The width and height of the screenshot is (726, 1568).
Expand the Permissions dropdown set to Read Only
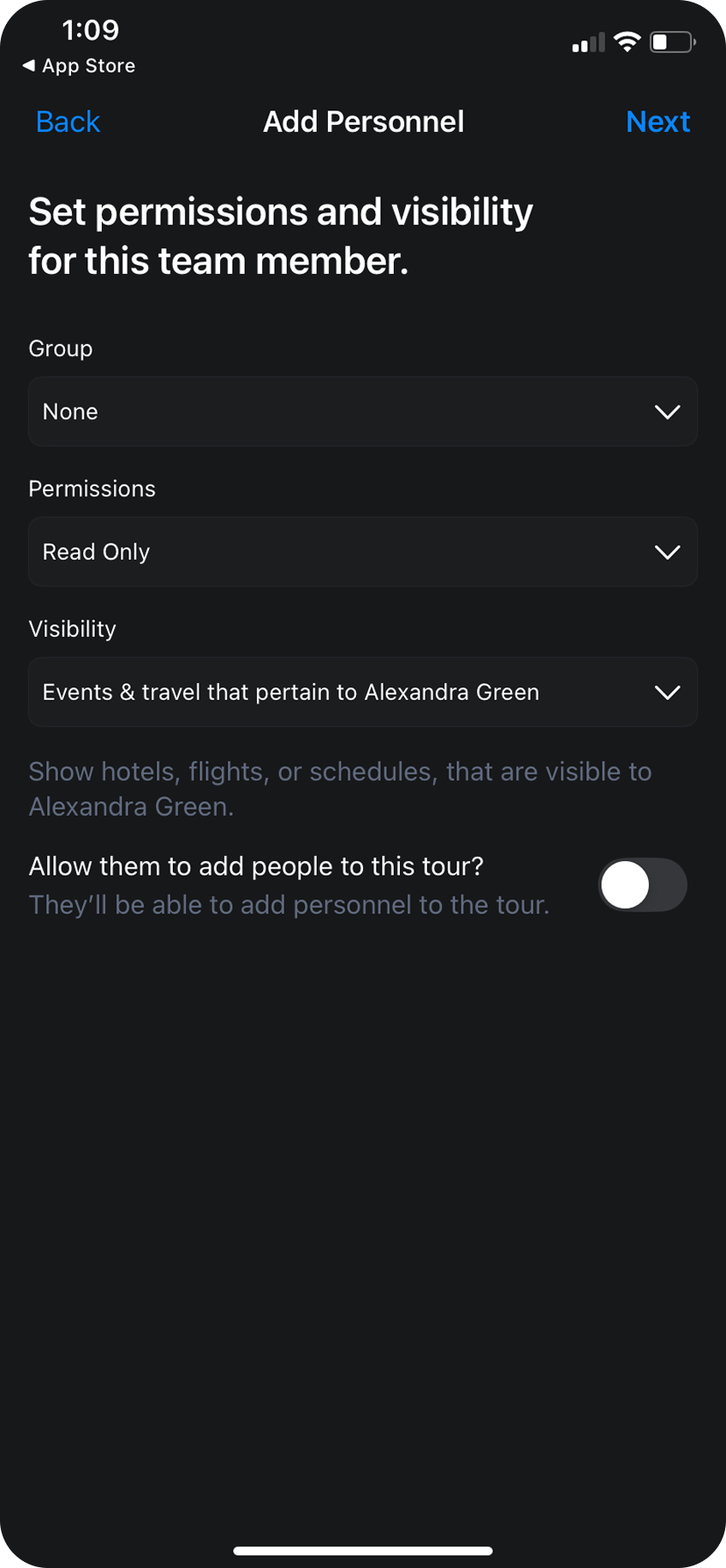tap(363, 552)
